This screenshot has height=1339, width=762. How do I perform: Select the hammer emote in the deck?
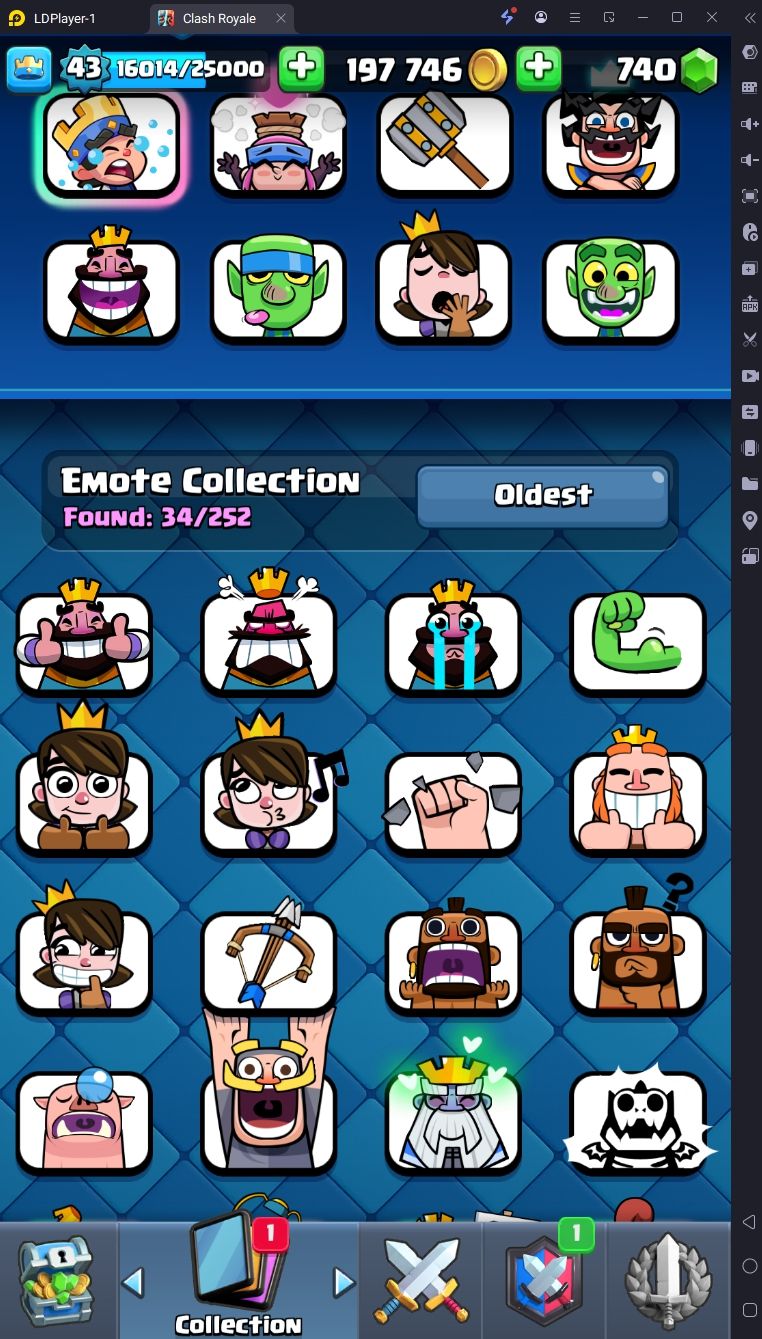443,142
